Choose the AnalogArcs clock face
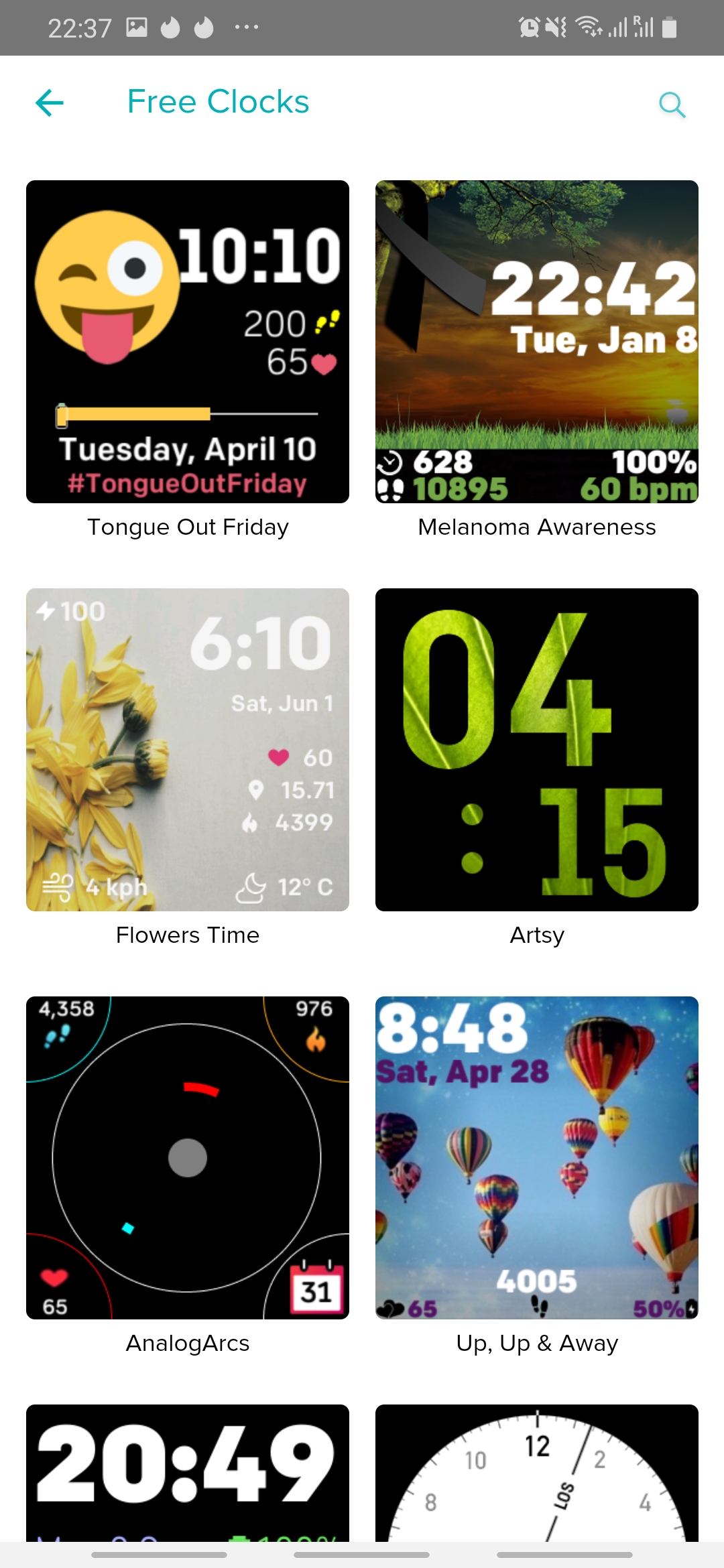The image size is (724, 1568). [188, 1157]
